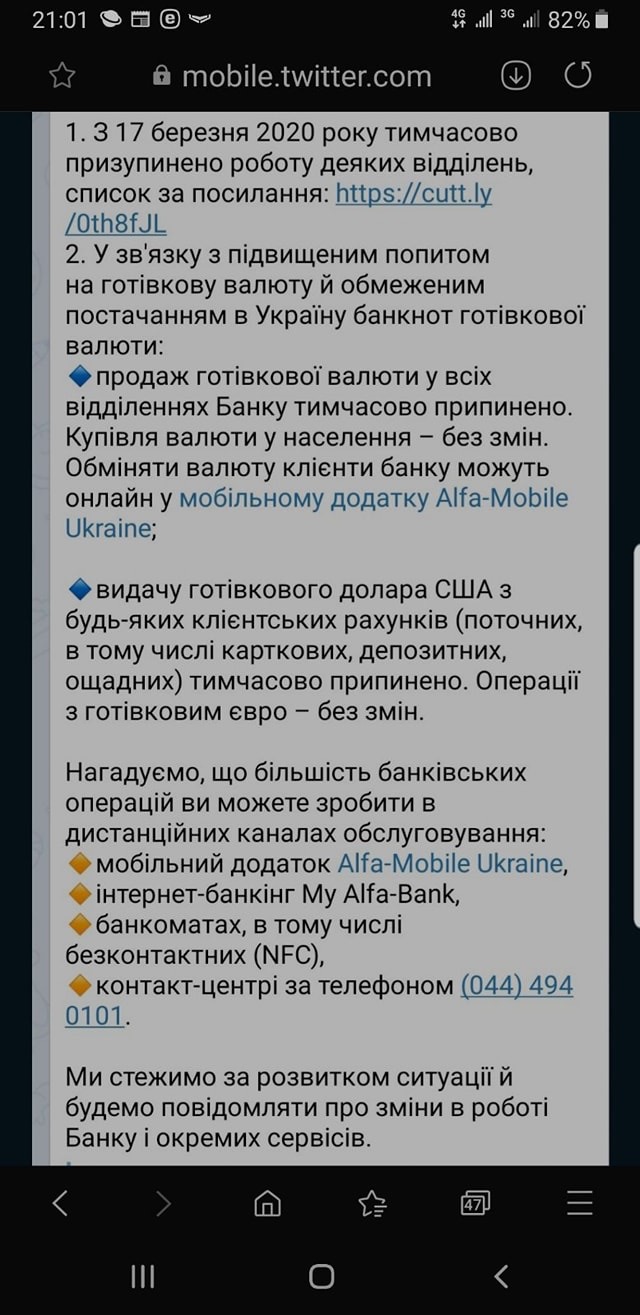Reload the current page
This screenshot has height=1315, width=640.
coord(578,76)
